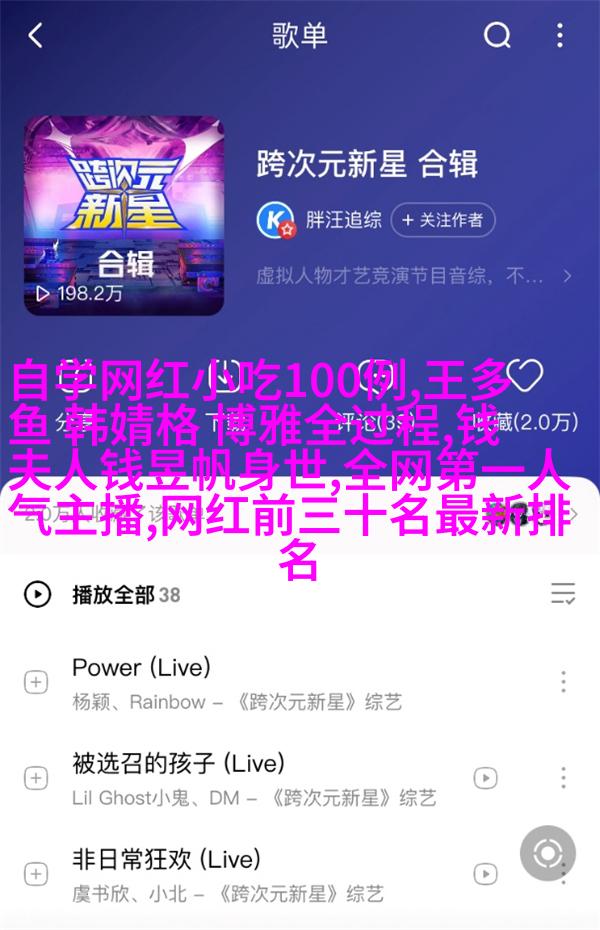Open the multi-select list icon
The image size is (600, 930).
pos(563,595)
